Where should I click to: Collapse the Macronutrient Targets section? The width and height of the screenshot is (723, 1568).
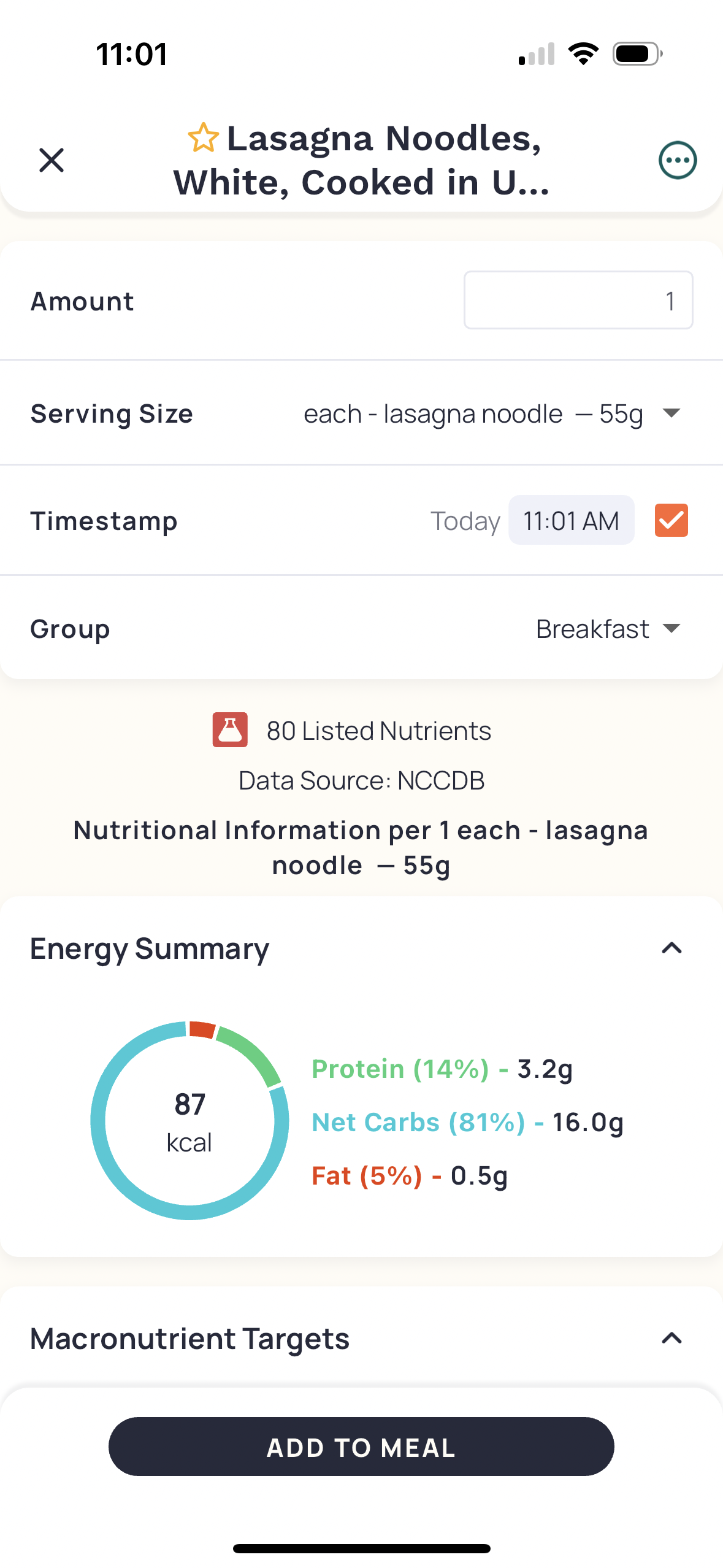coord(672,1338)
